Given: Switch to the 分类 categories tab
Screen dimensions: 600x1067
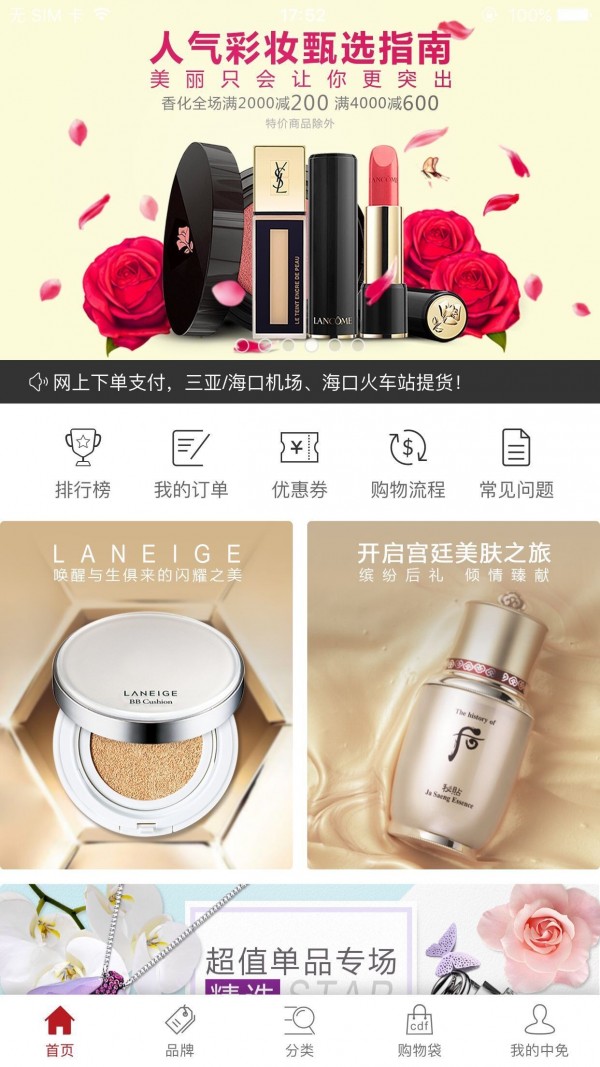Looking at the screenshot, I should [300, 1031].
